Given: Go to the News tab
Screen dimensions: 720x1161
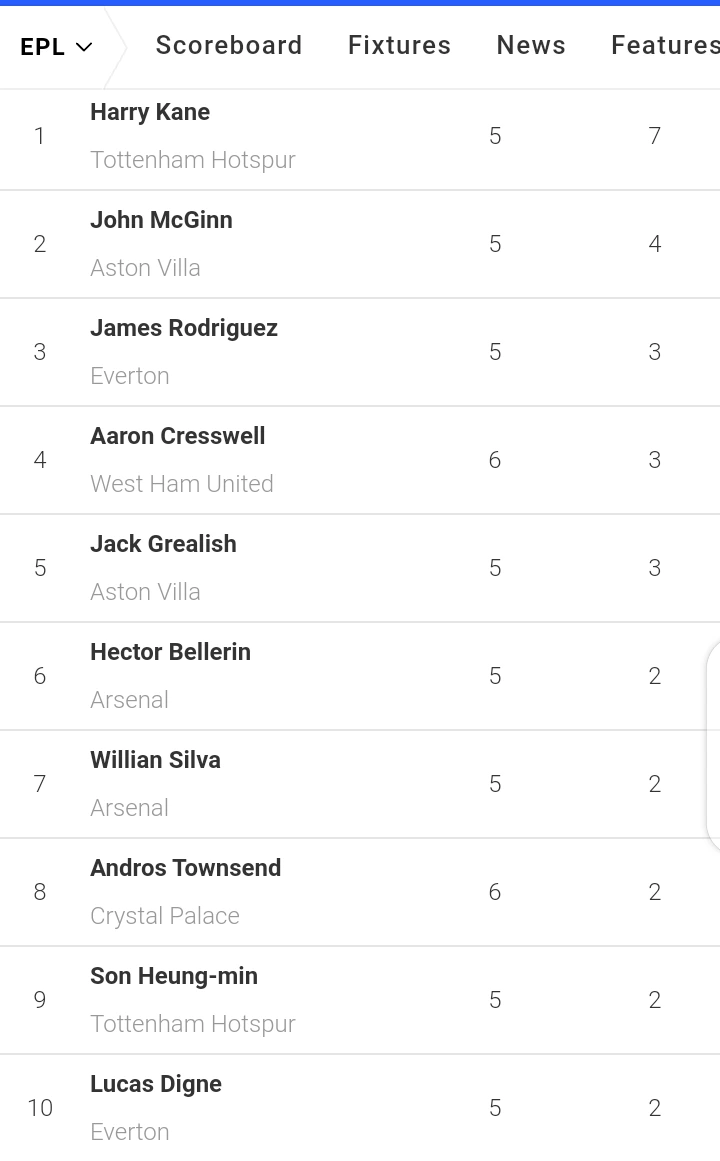Looking at the screenshot, I should click(531, 46).
